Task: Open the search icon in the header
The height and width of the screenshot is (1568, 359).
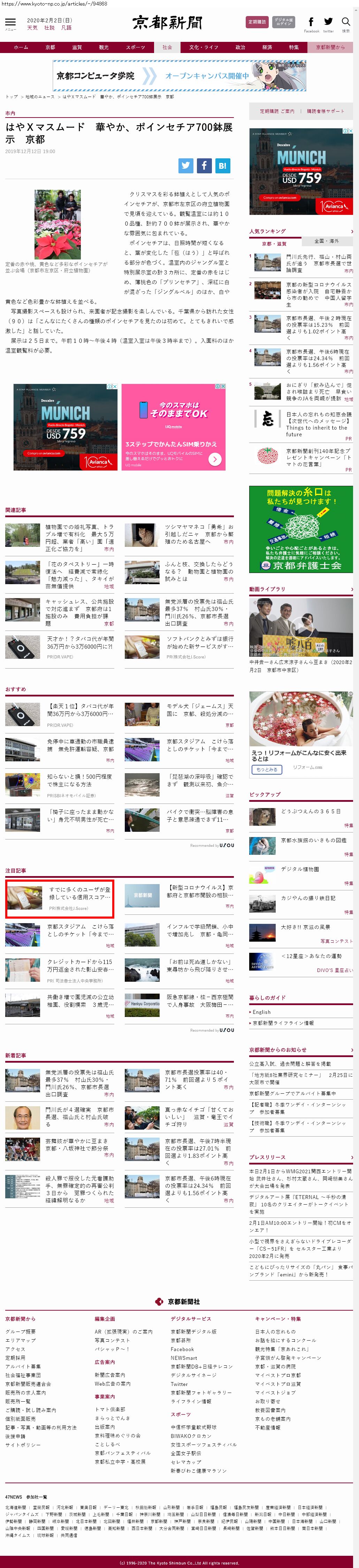Action: [x=346, y=23]
